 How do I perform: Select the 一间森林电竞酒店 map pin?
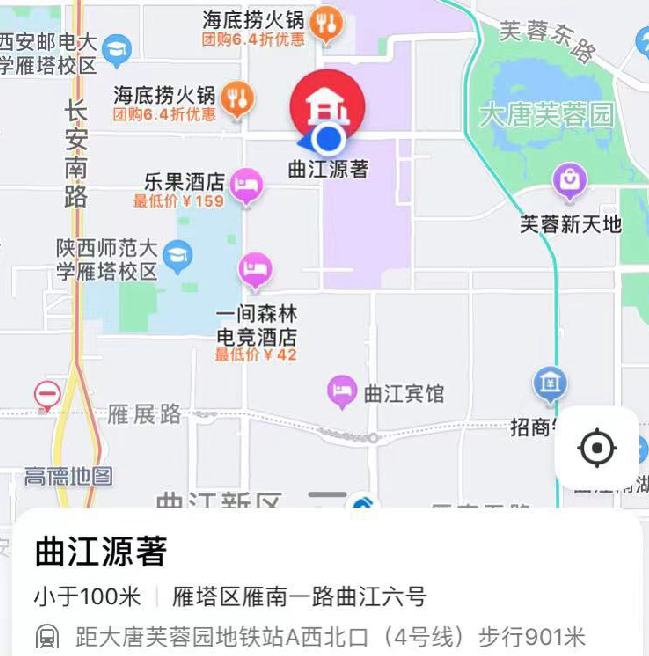(255, 268)
